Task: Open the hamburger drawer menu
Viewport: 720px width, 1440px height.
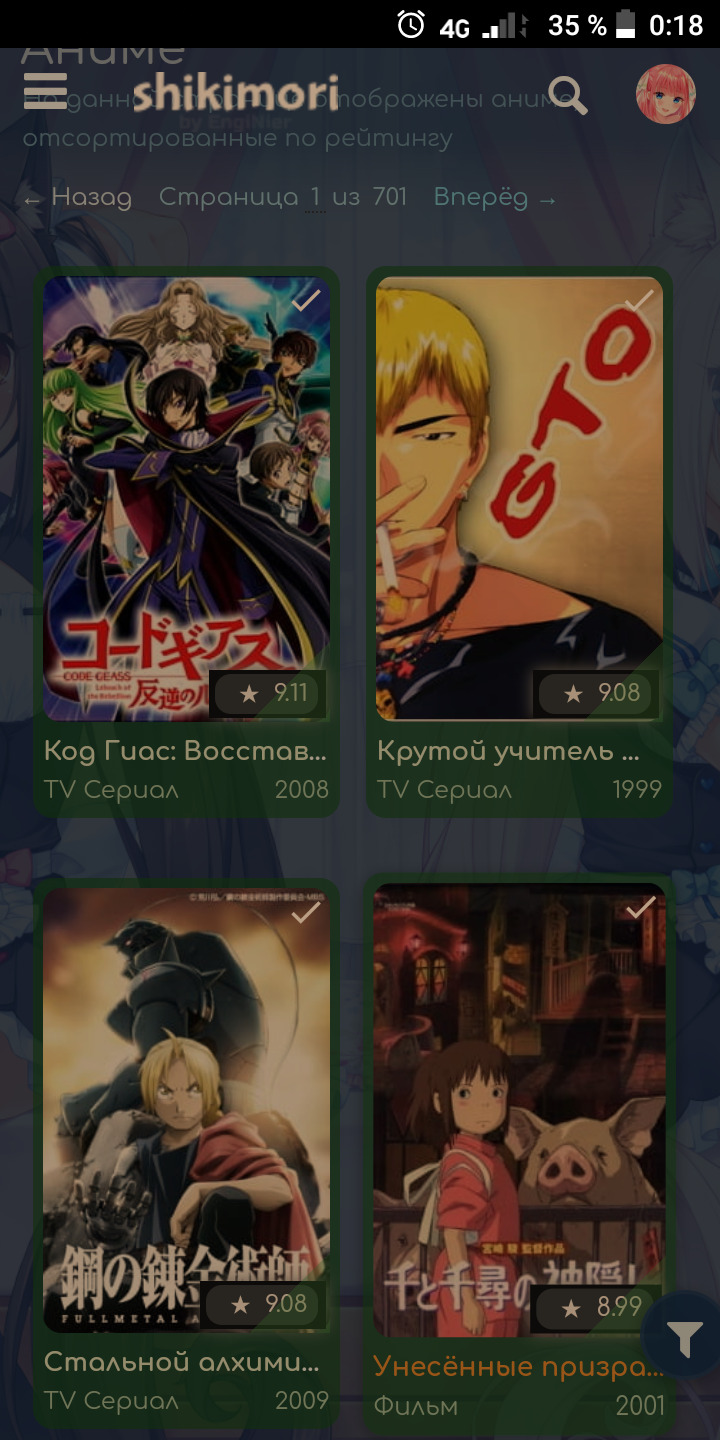Action: point(45,92)
